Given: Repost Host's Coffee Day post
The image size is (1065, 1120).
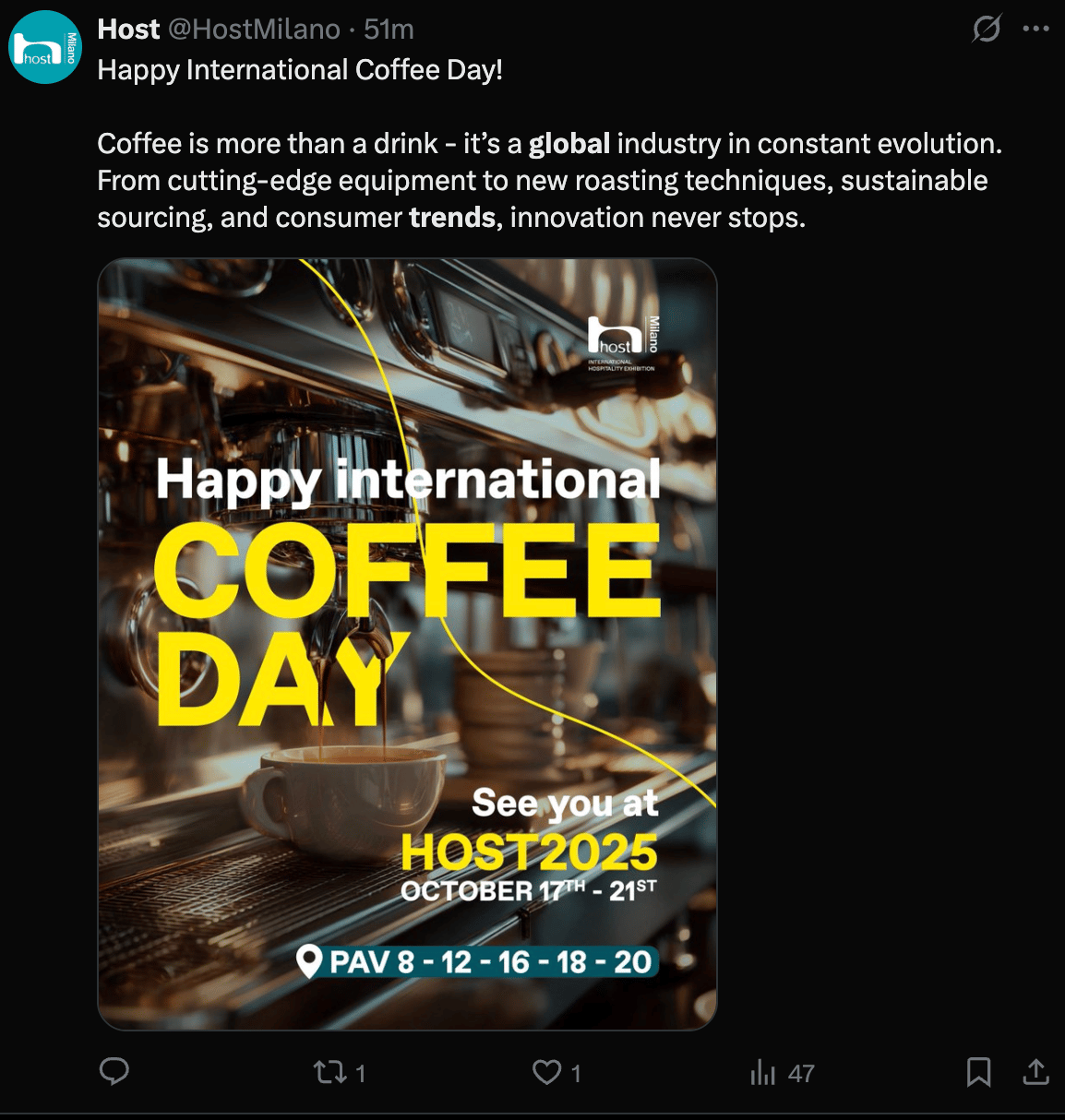Looking at the screenshot, I should click(329, 1072).
